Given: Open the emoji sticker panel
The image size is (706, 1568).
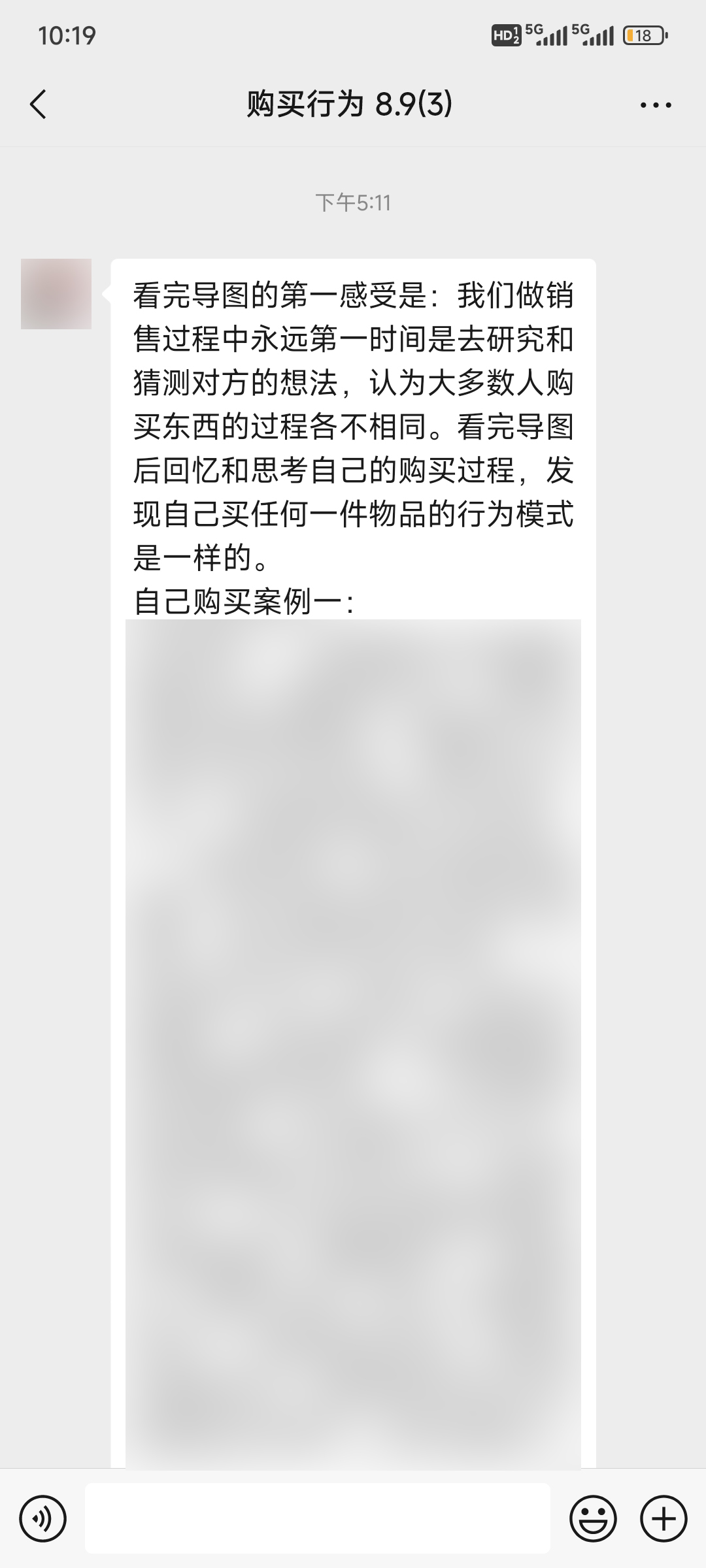Looking at the screenshot, I should [593, 1519].
